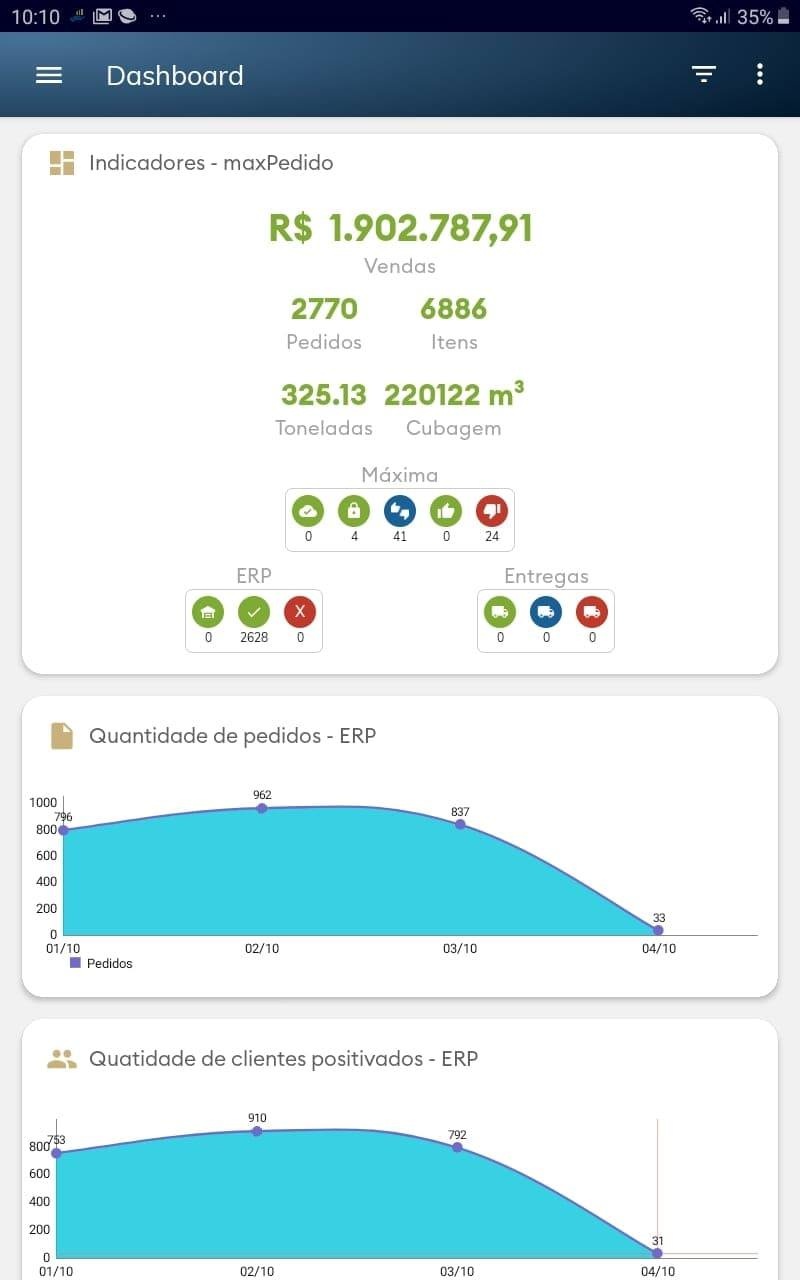
Task: Select the 962 data point on the orders chart
Action: point(262,808)
